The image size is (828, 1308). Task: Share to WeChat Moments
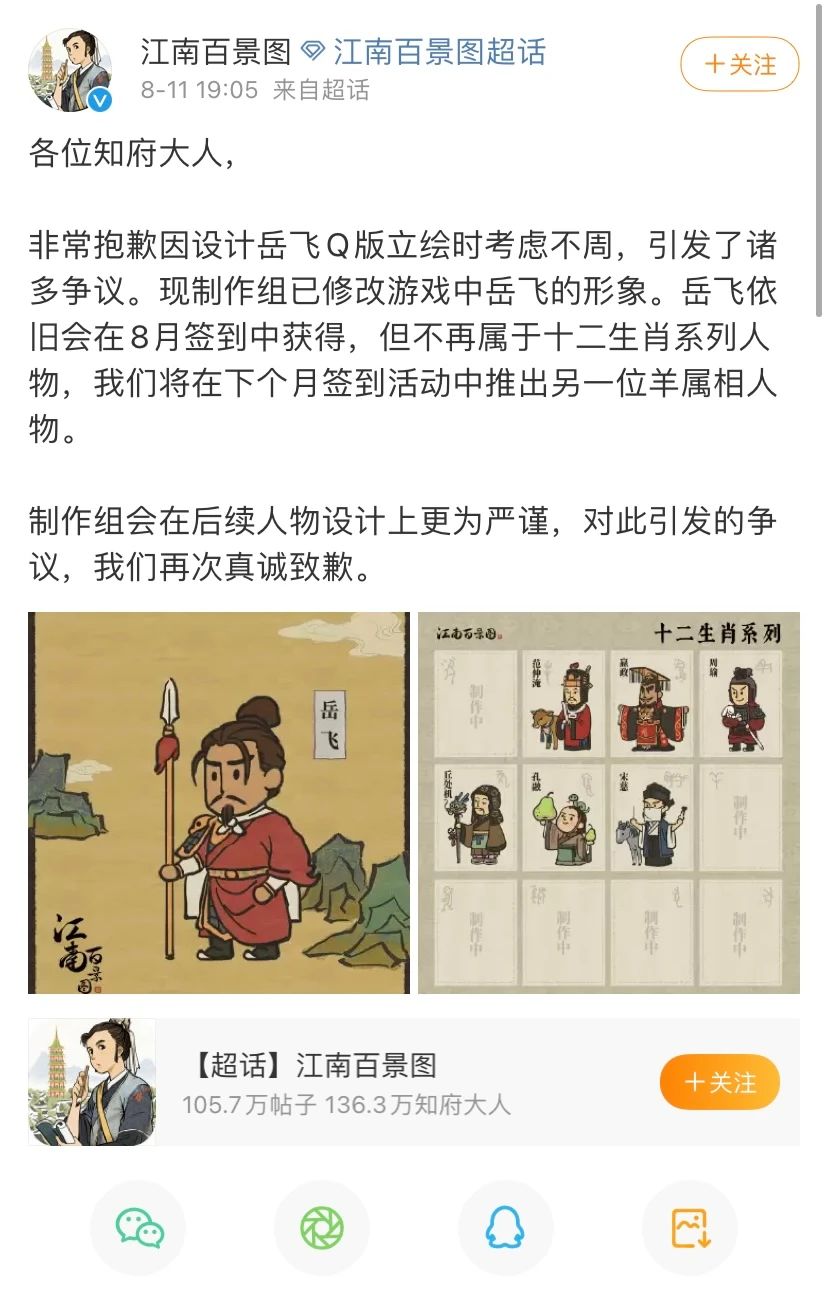coord(322,1228)
